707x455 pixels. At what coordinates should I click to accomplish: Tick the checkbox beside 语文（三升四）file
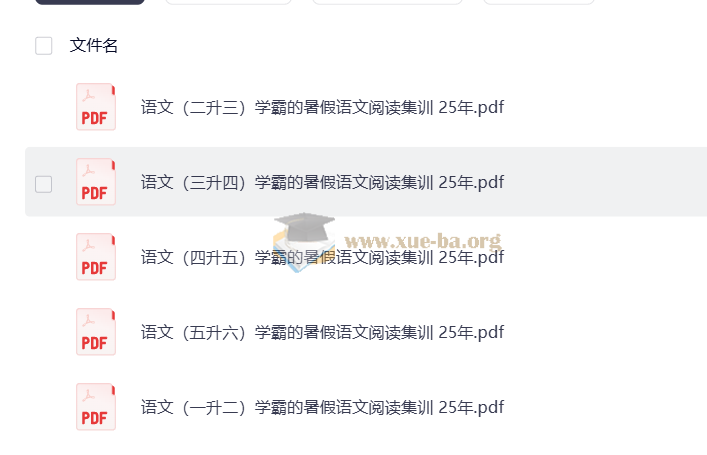point(43,183)
